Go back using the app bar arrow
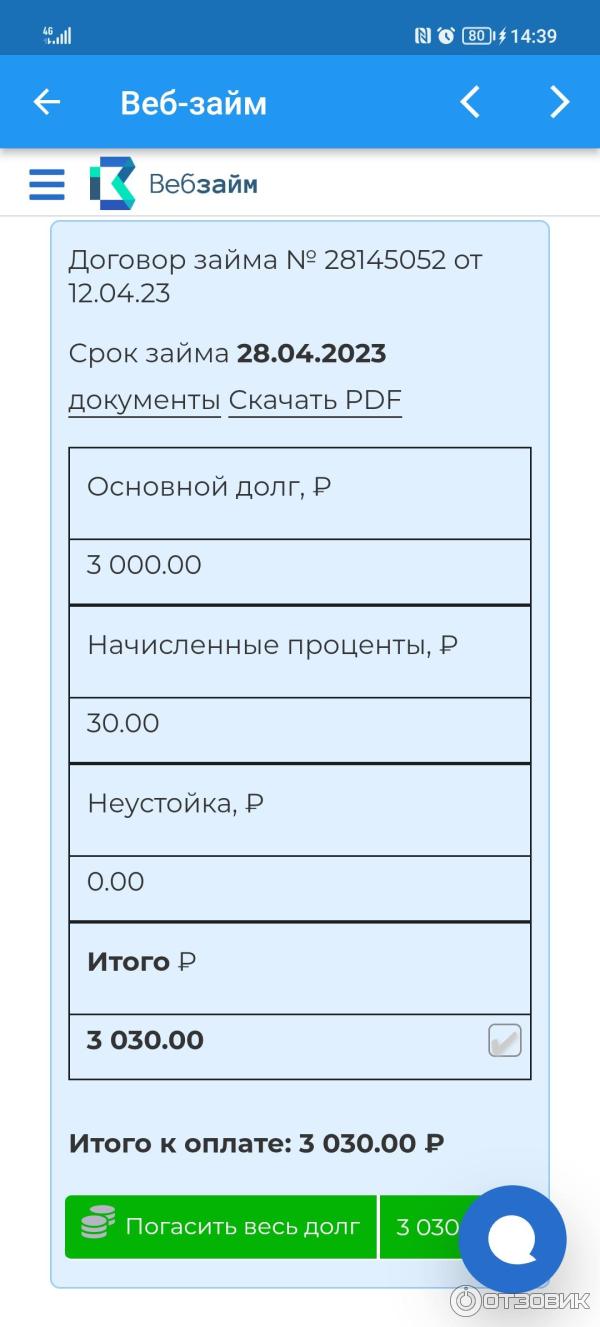600x1327 pixels. click(47, 102)
